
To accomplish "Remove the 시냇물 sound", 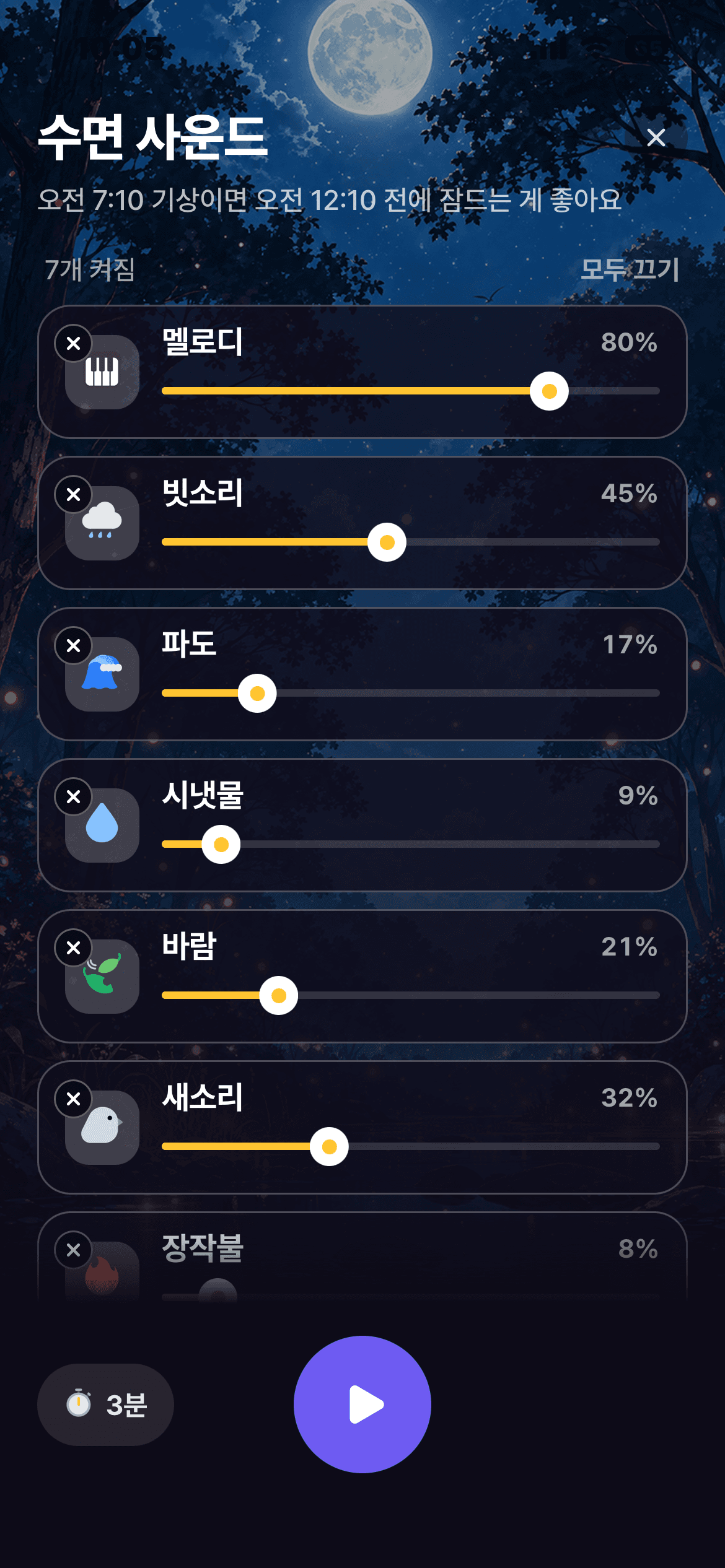I will pos(74,796).
